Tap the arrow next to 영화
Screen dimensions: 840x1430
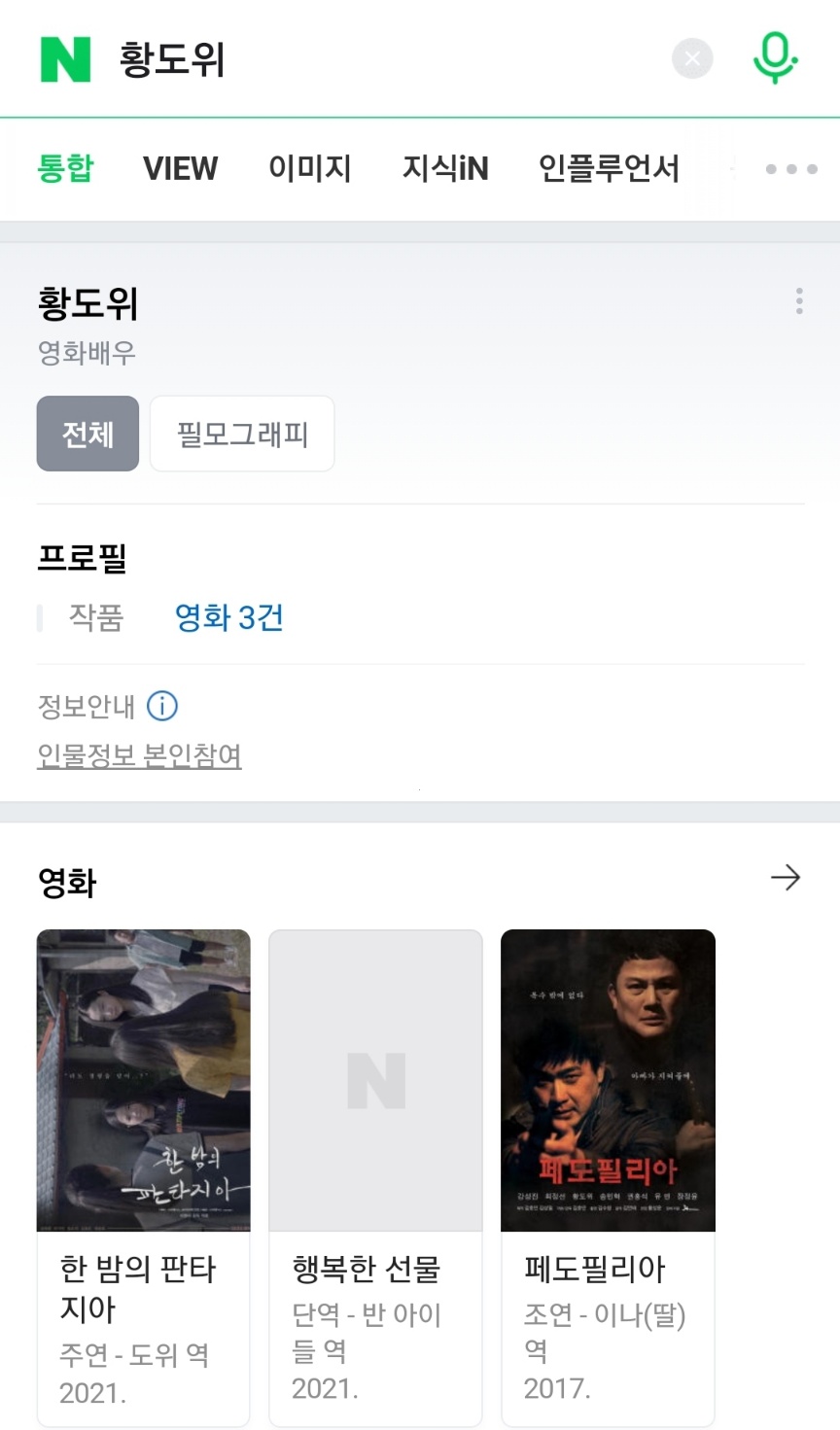[x=786, y=878]
